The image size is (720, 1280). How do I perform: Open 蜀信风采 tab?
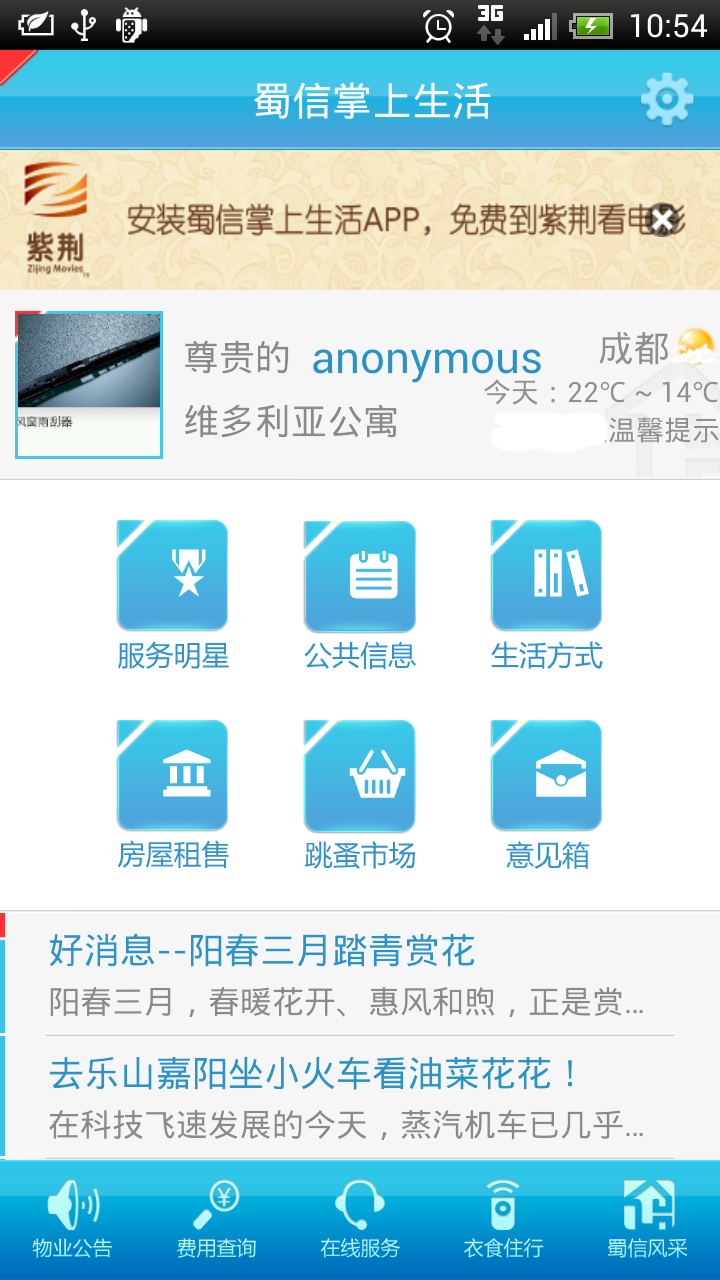648,1219
